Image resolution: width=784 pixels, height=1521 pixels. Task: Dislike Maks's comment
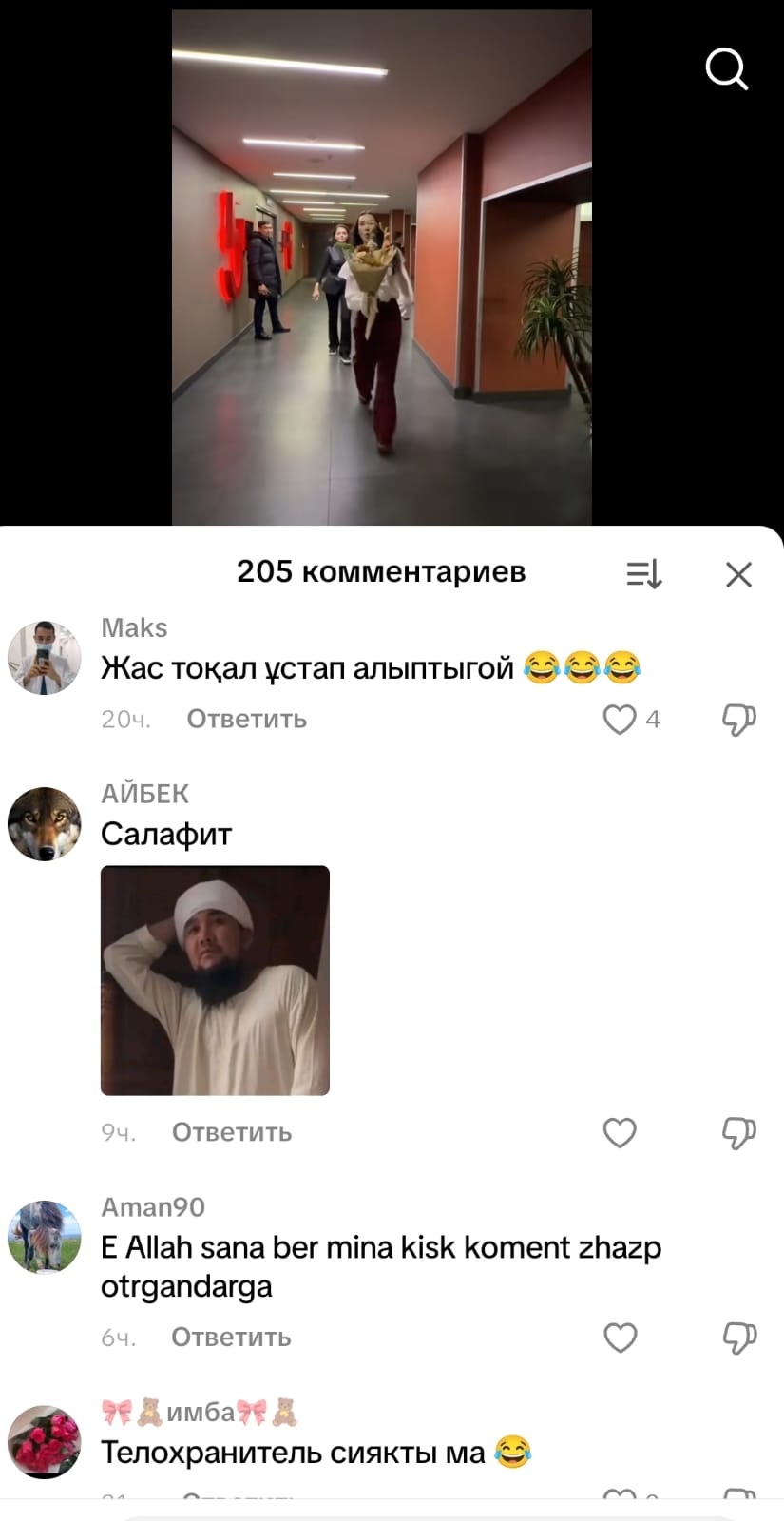click(x=738, y=720)
